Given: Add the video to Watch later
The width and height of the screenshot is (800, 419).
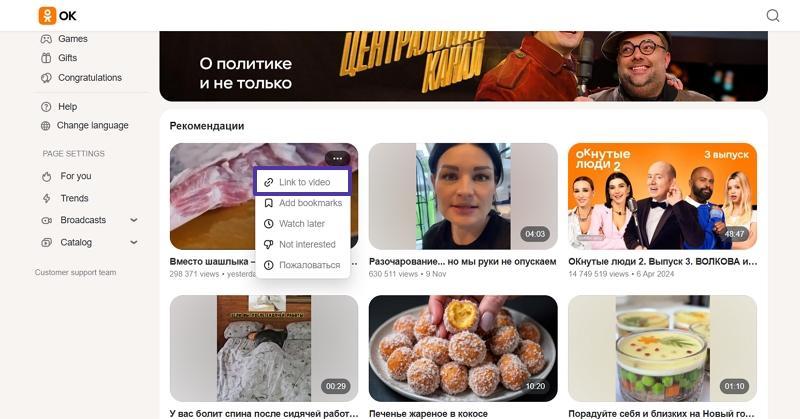Looking at the screenshot, I should tap(301, 224).
